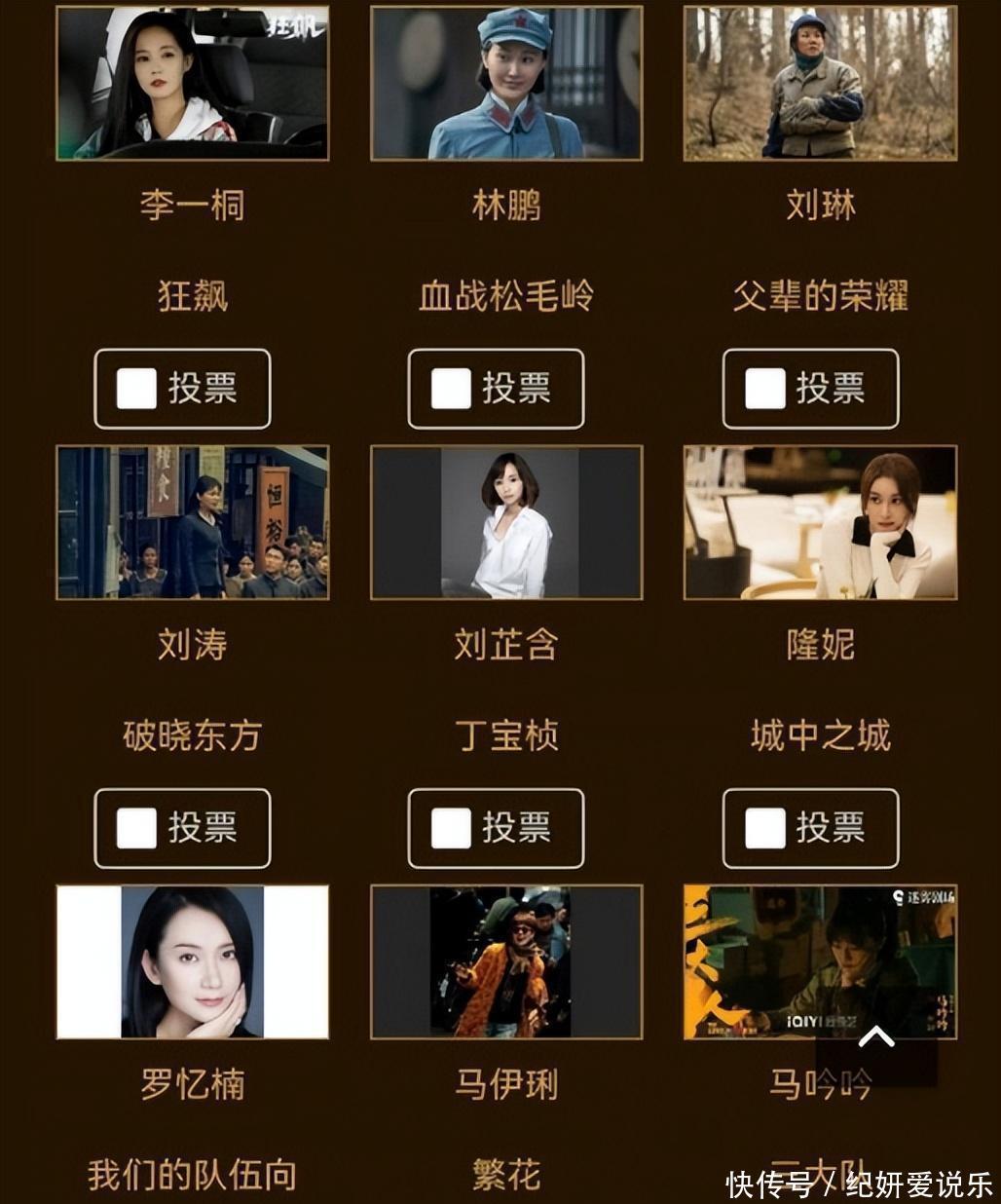Vote for 林鹏 in 血战松毛岭

[496, 389]
